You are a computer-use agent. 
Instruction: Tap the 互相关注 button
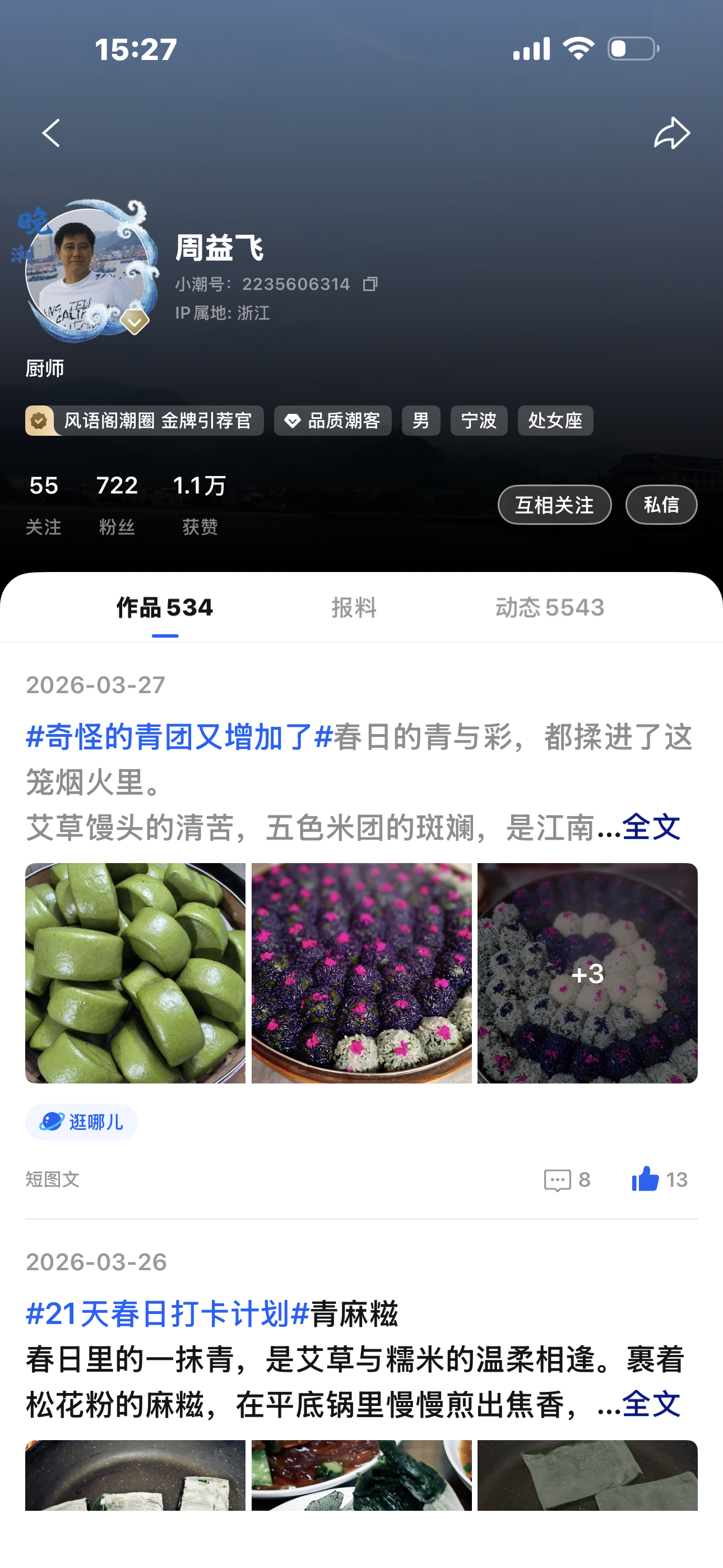point(554,505)
